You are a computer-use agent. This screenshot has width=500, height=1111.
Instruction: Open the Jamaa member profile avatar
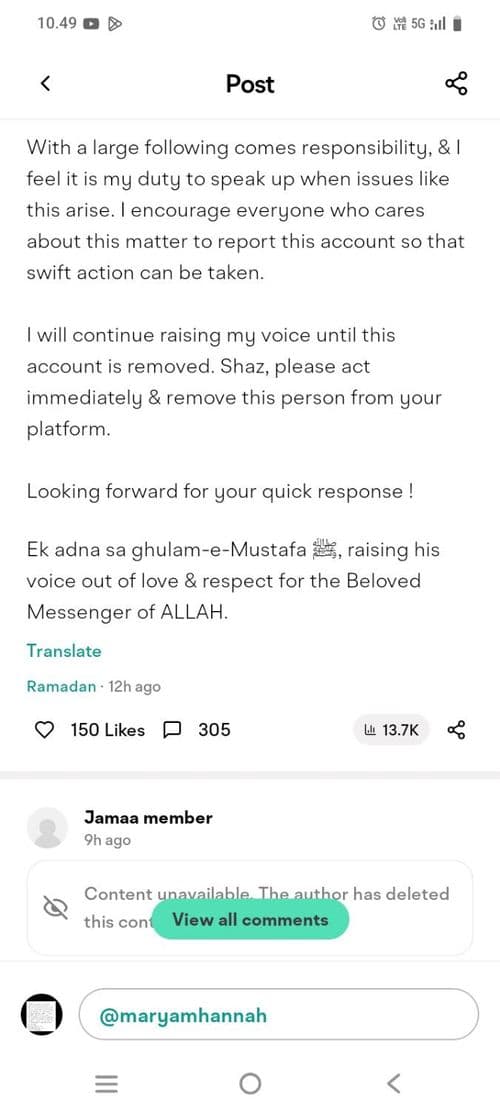coord(47,828)
